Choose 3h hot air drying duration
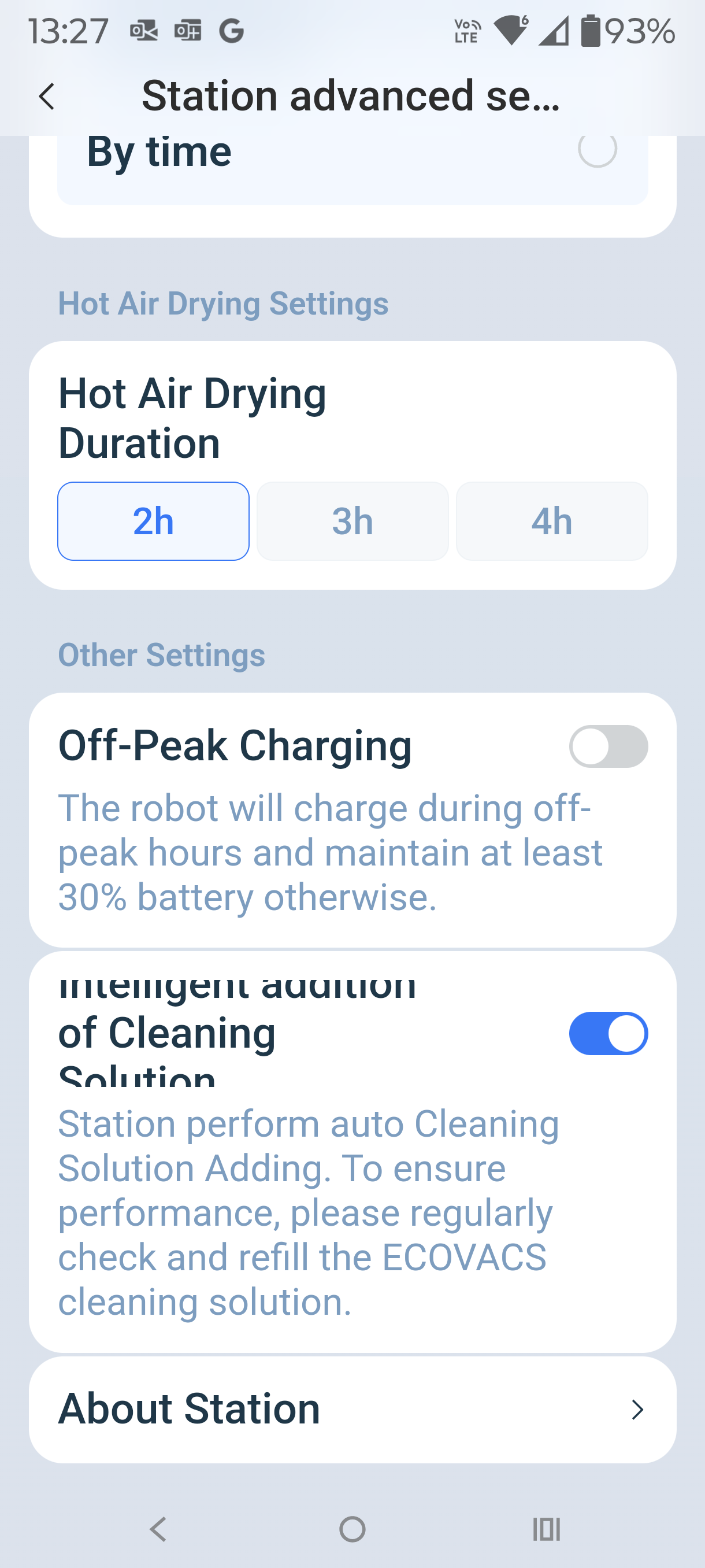 pos(352,521)
